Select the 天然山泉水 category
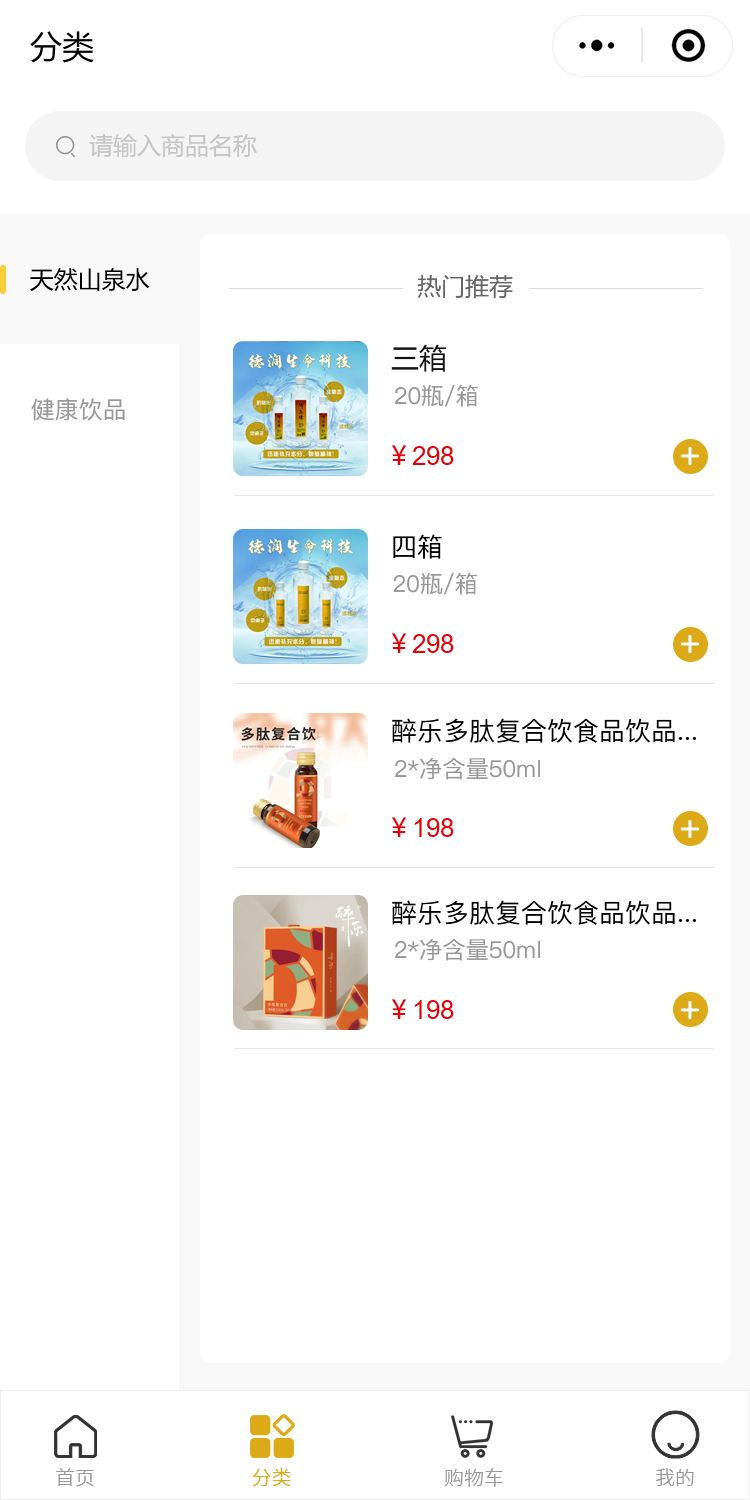The width and height of the screenshot is (750, 1500). point(89,280)
